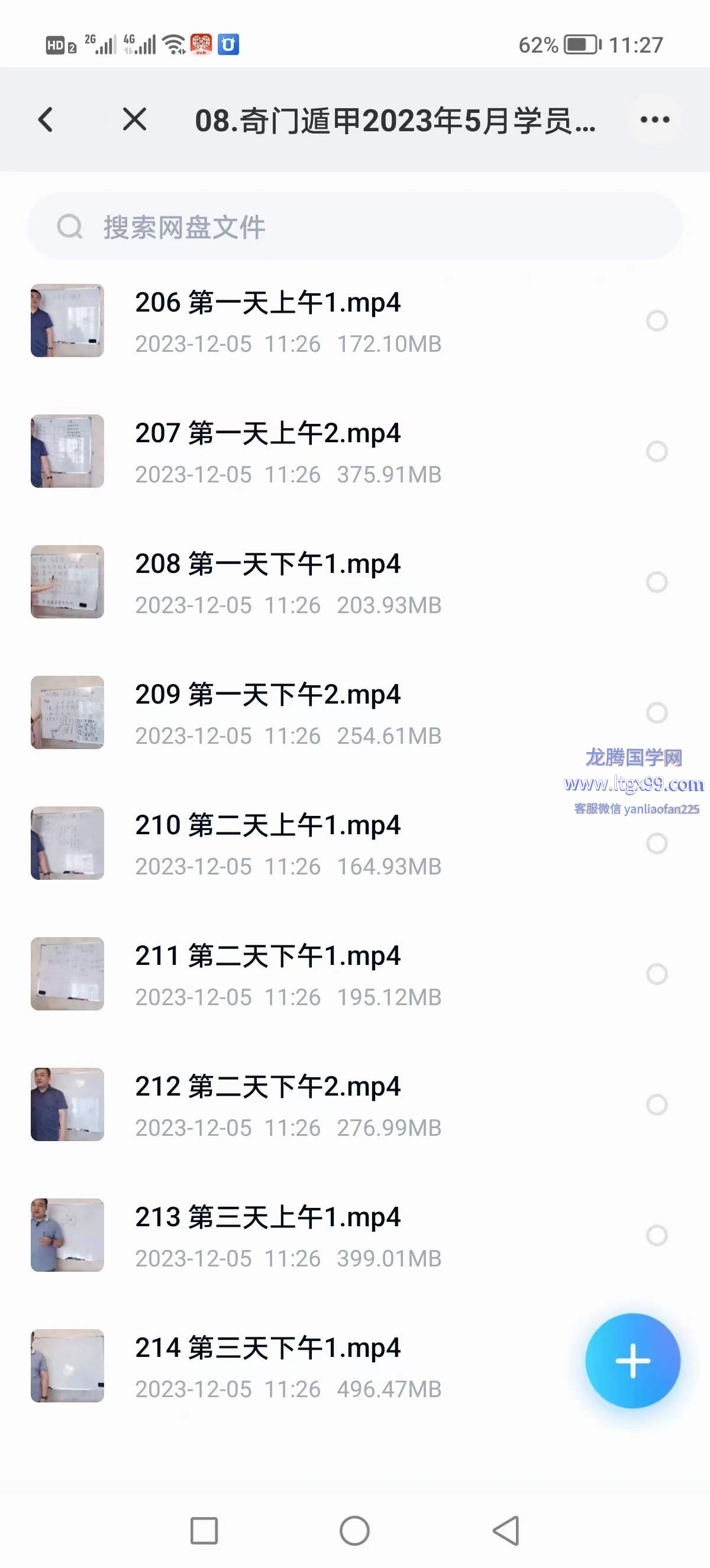This screenshot has width=710, height=1568.
Task: Open video 210 第二天上午1.mp4
Action: click(268, 825)
